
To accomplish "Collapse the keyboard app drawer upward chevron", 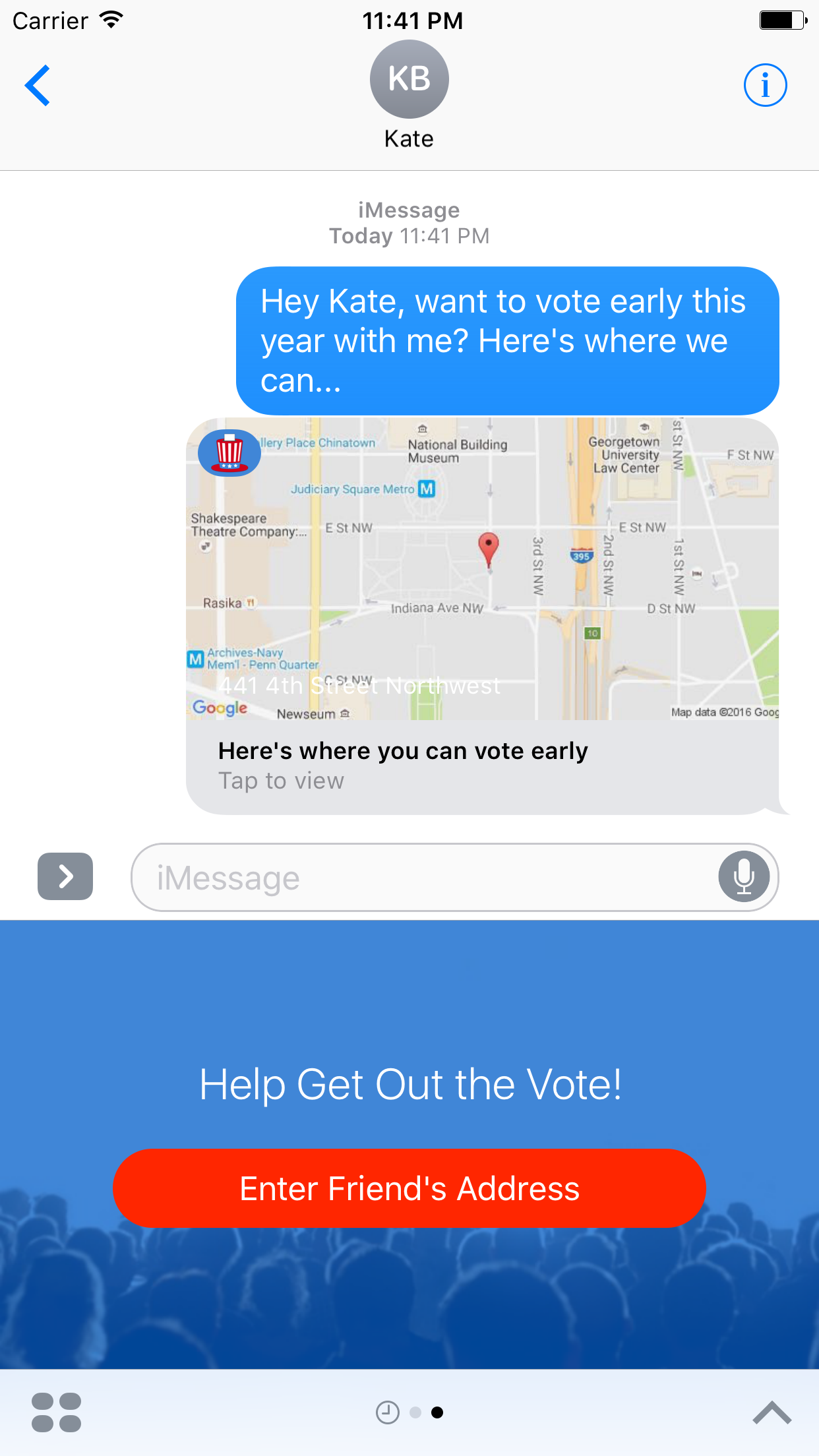I will click(772, 1411).
